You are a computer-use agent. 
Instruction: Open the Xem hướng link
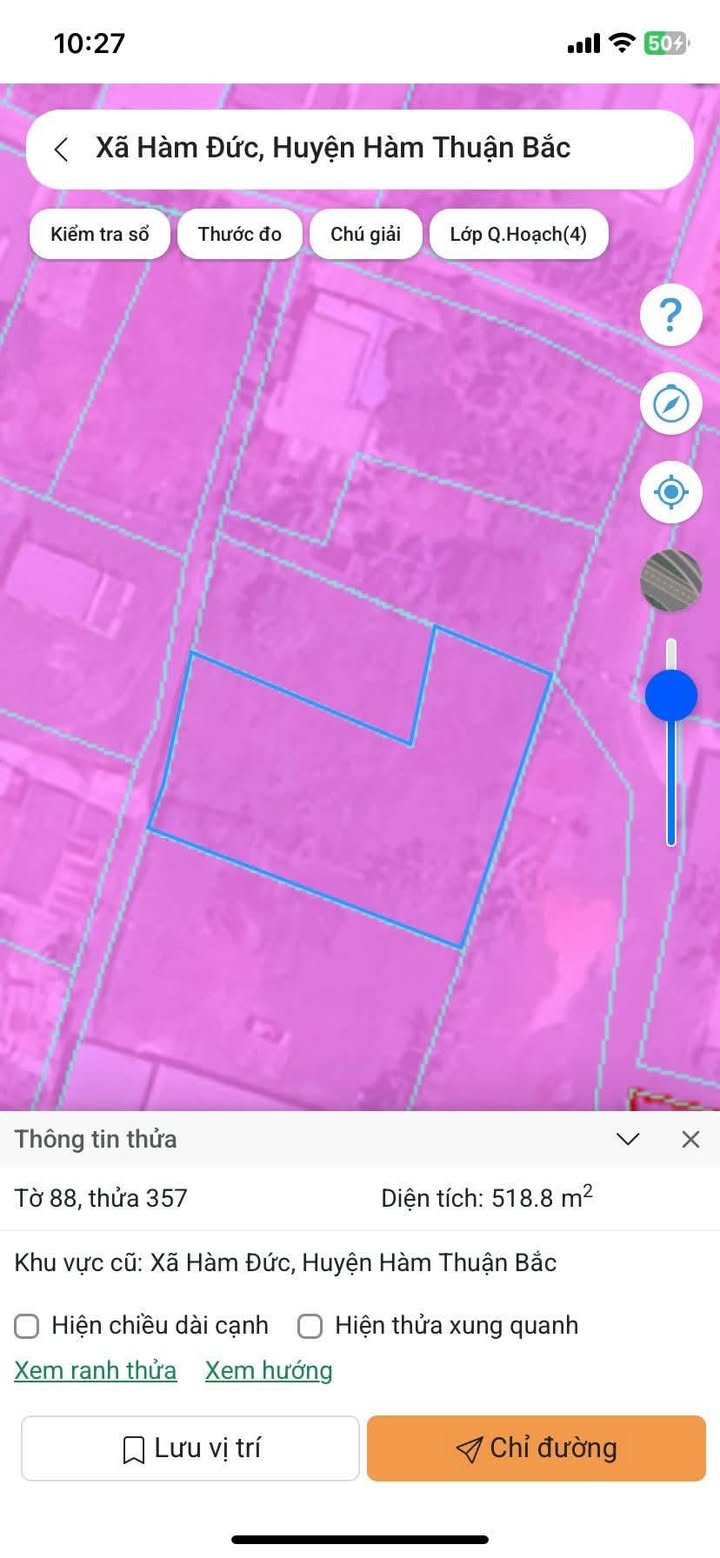pos(269,1370)
